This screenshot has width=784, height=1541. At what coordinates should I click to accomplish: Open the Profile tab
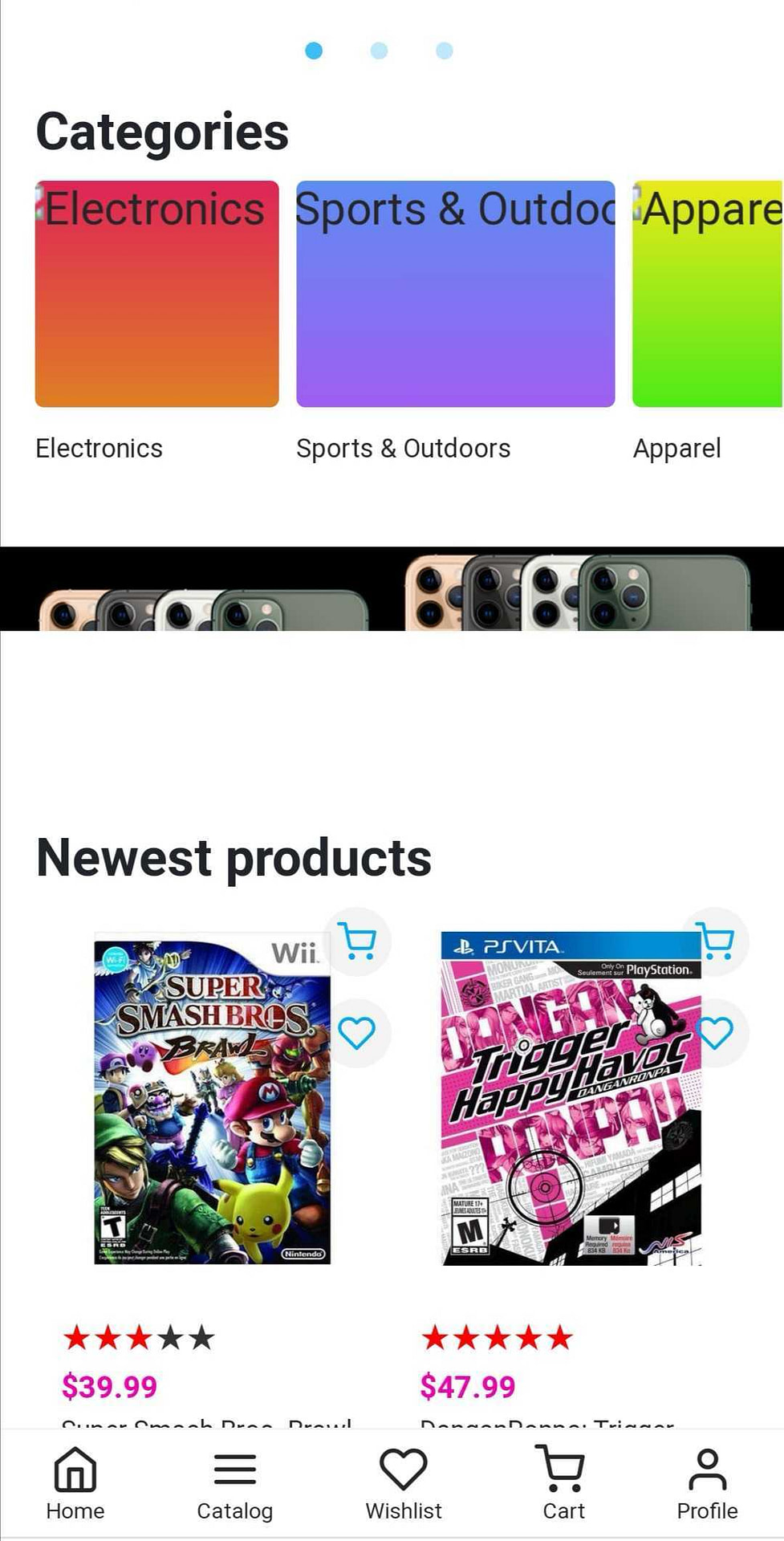coord(707,1485)
